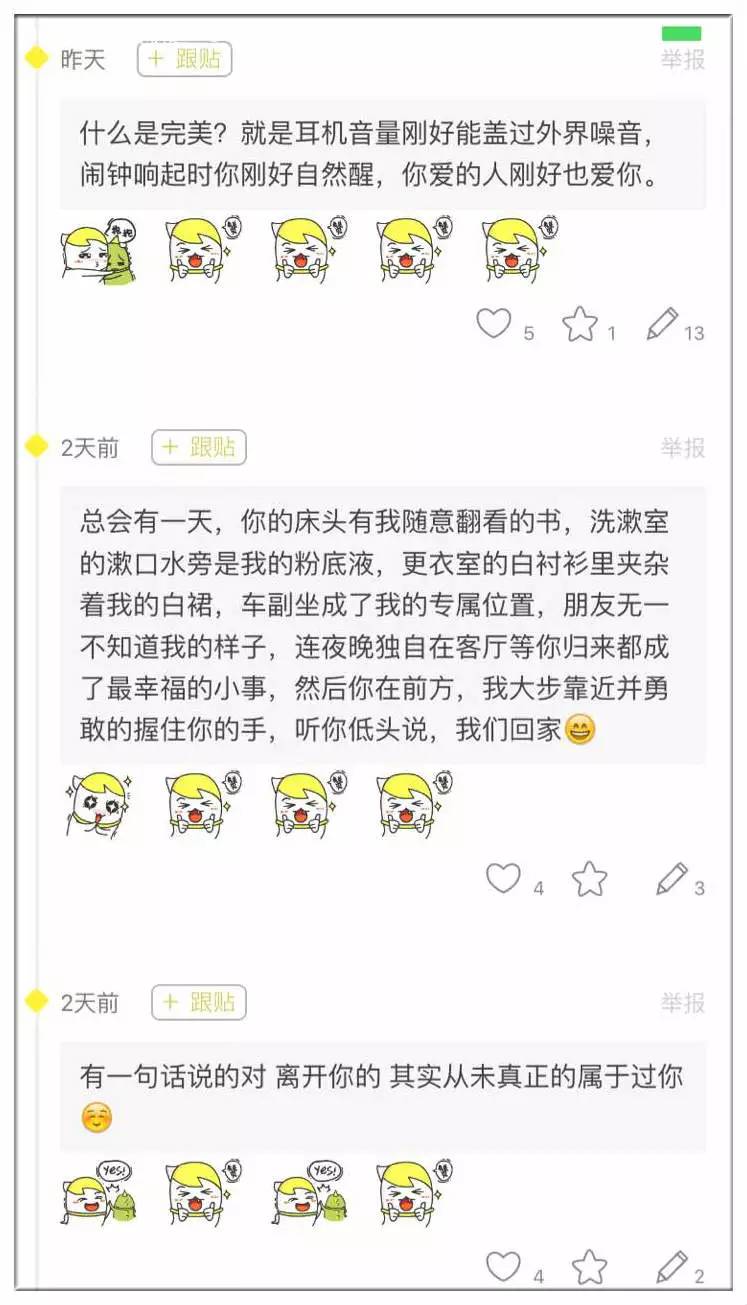The image size is (747, 1305).
Task: Open pencil reply on 总会有一天 comment
Action: 671,878
